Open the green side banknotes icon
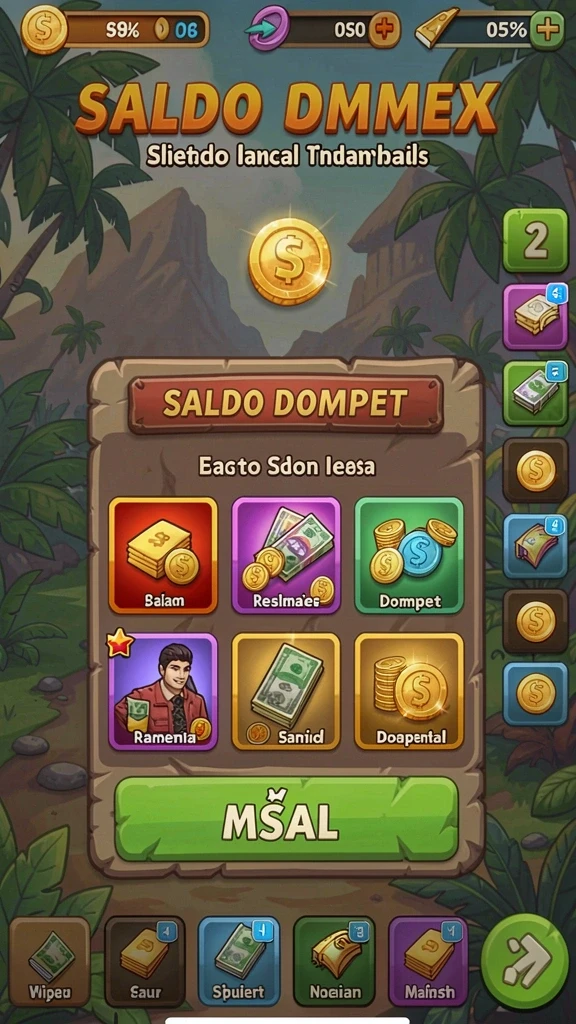Image resolution: width=576 pixels, height=1024 pixels. (x=536, y=393)
